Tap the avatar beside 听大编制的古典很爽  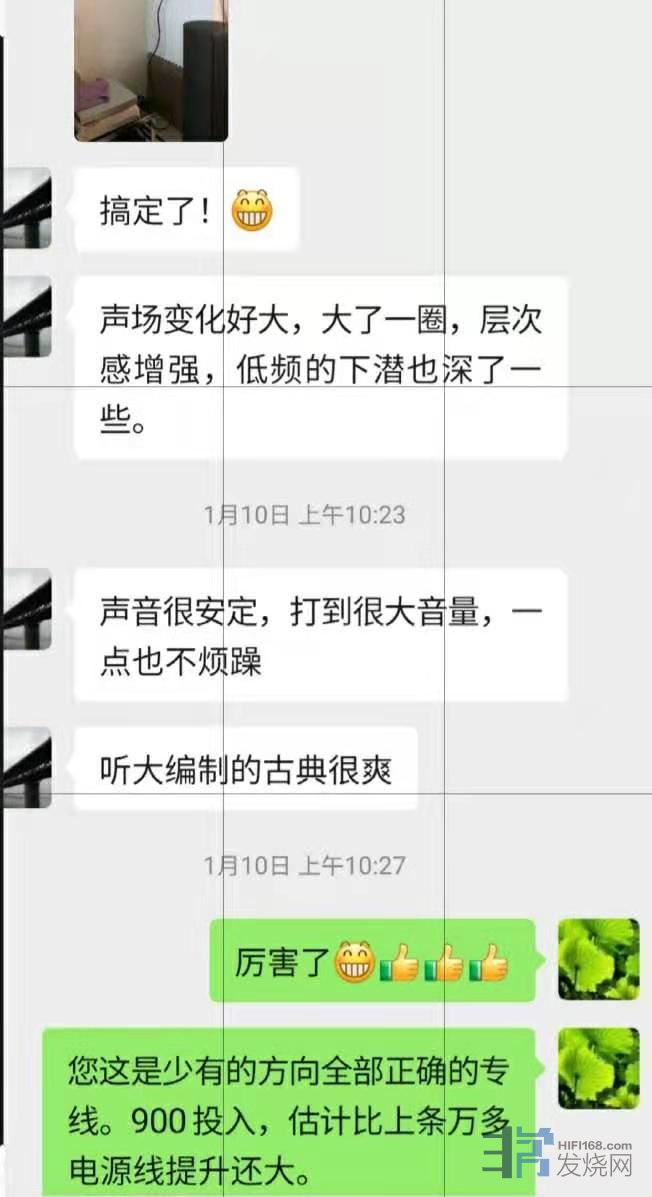point(27,767)
